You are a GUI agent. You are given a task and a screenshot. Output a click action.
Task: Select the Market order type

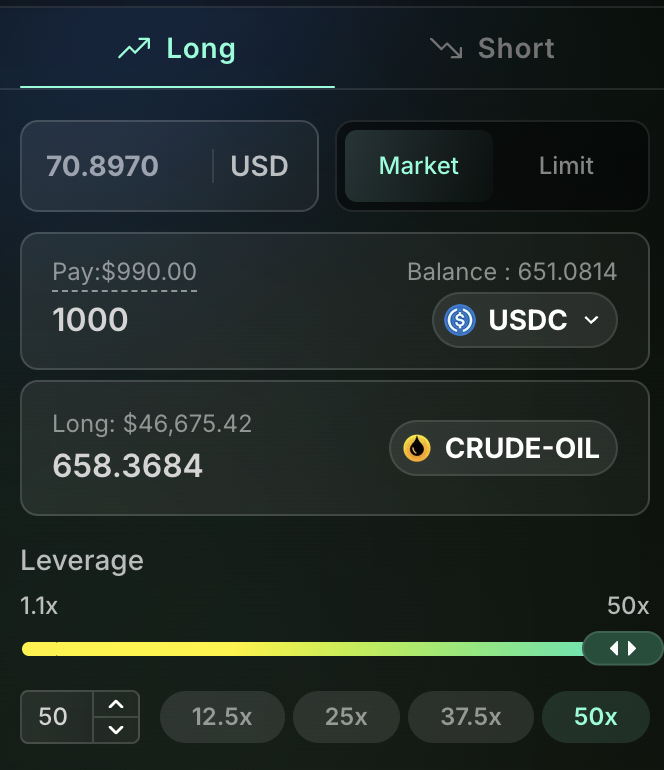tap(419, 166)
